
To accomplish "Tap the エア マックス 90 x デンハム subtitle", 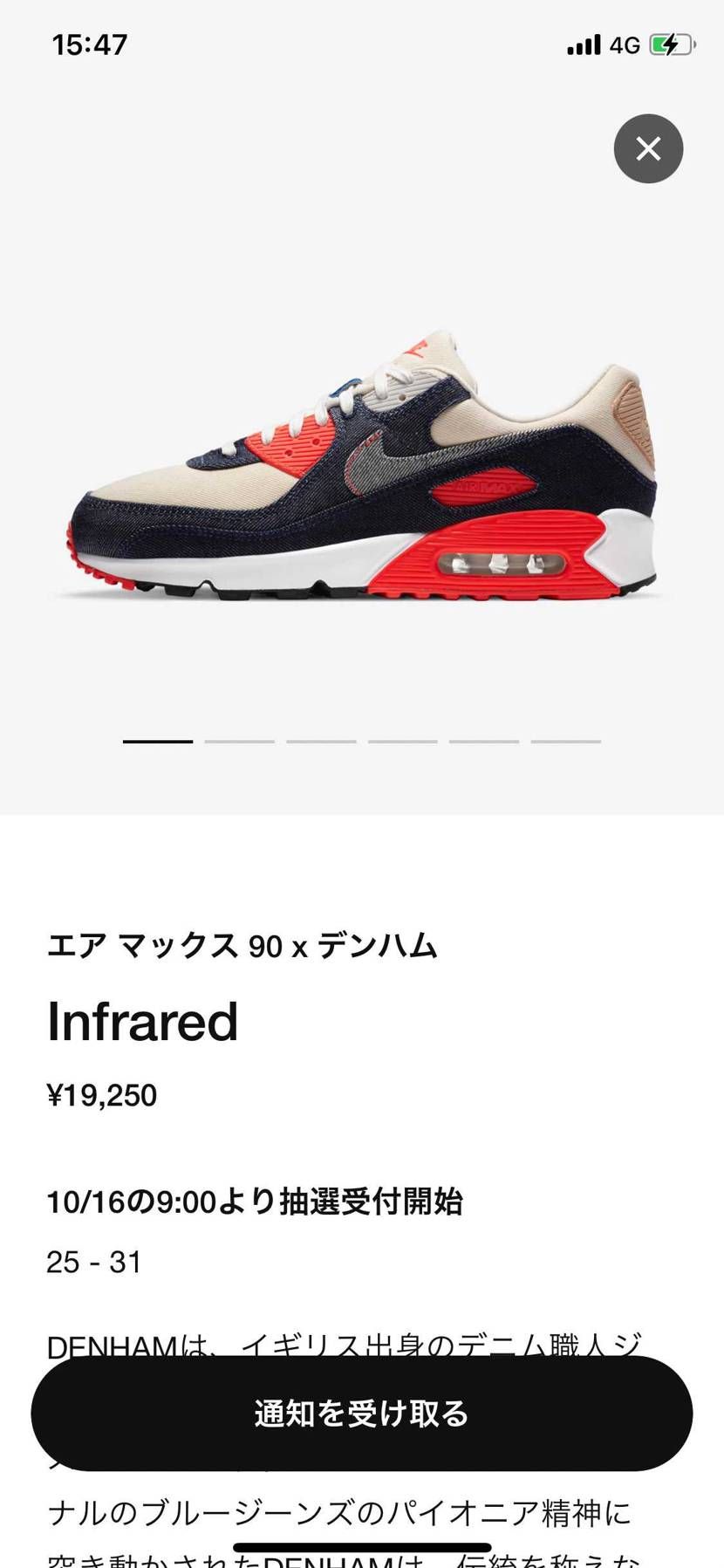I will (x=242, y=945).
